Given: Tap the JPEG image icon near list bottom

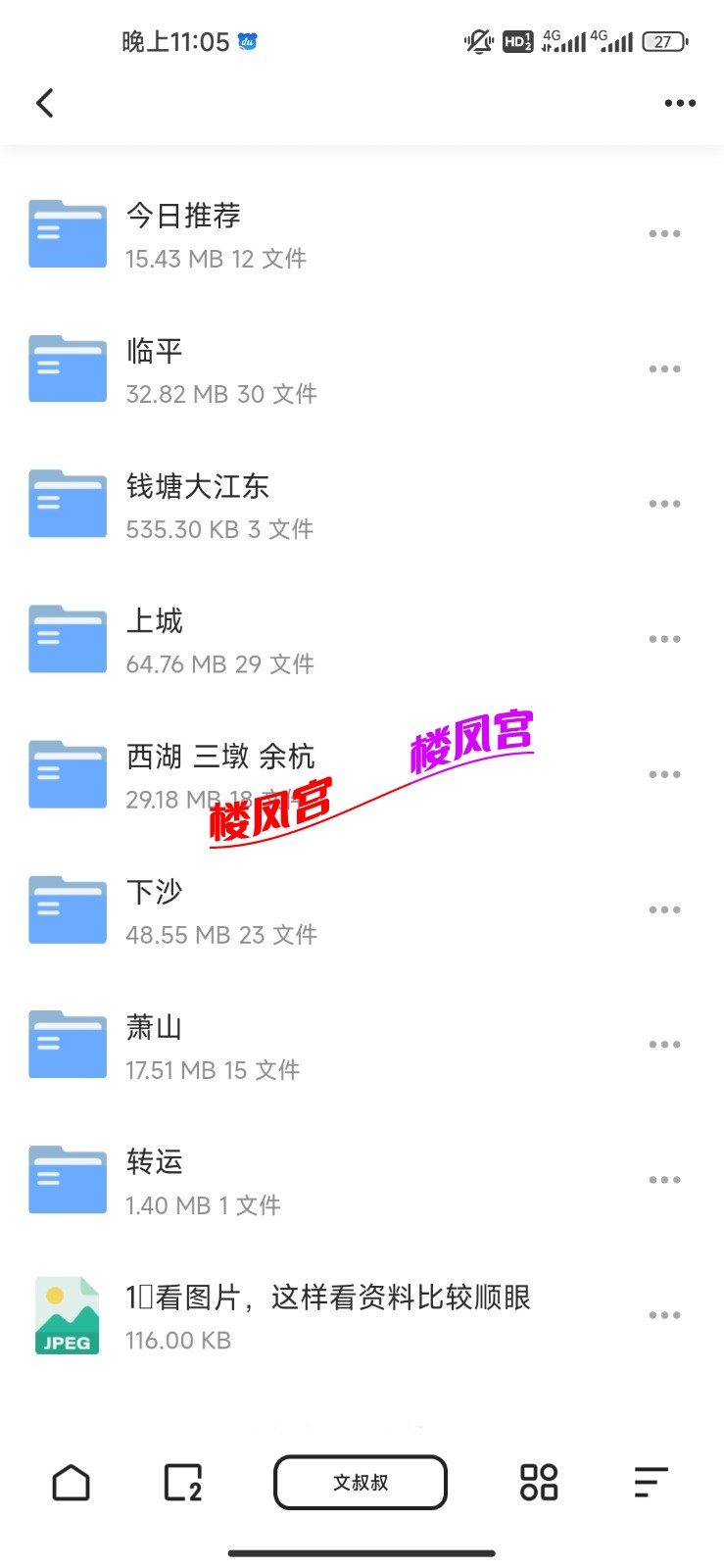Looking at the screenshot, I should [x=67, y=1315].
